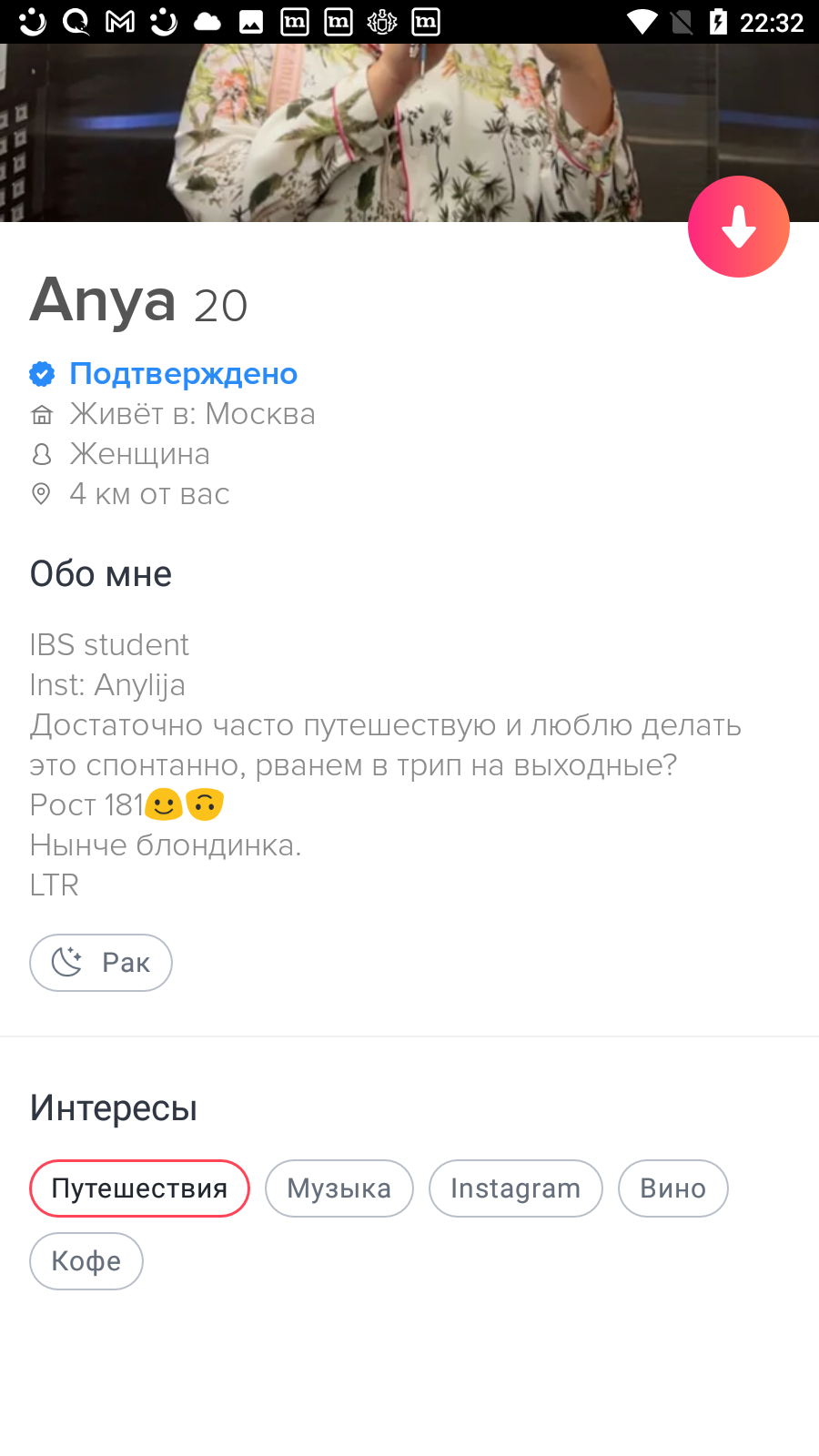
Task: Tap the pink down-arrow button
Action: pyautogui.click(x=739, y=227)
